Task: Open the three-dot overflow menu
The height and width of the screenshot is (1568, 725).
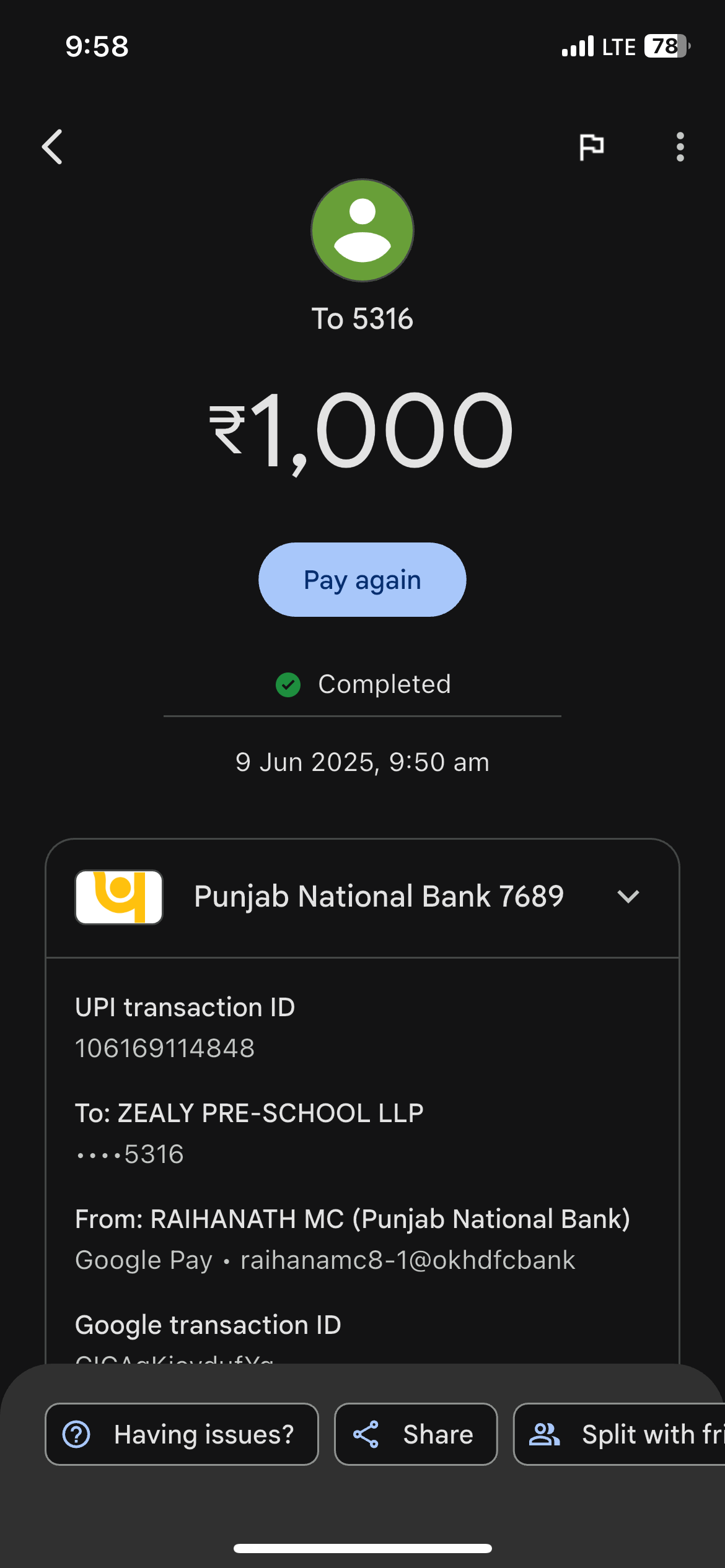Action: pyautogui.click(x=680, y=147)
